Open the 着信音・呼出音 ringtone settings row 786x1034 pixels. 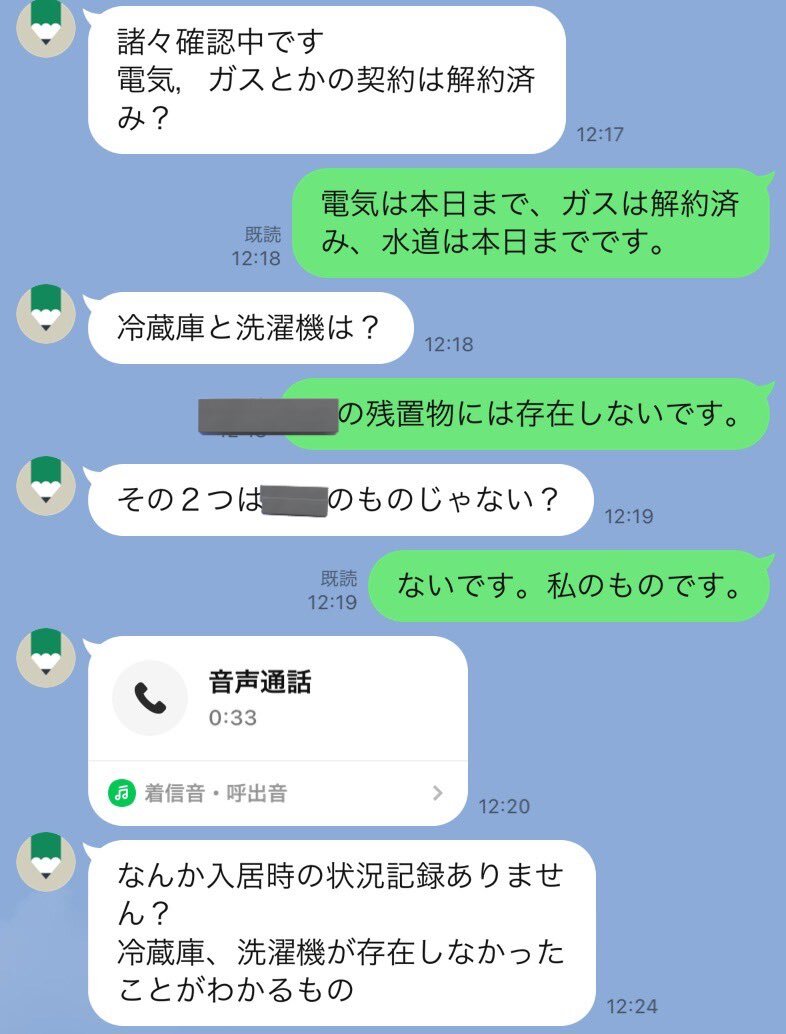[x=277, y=794]
